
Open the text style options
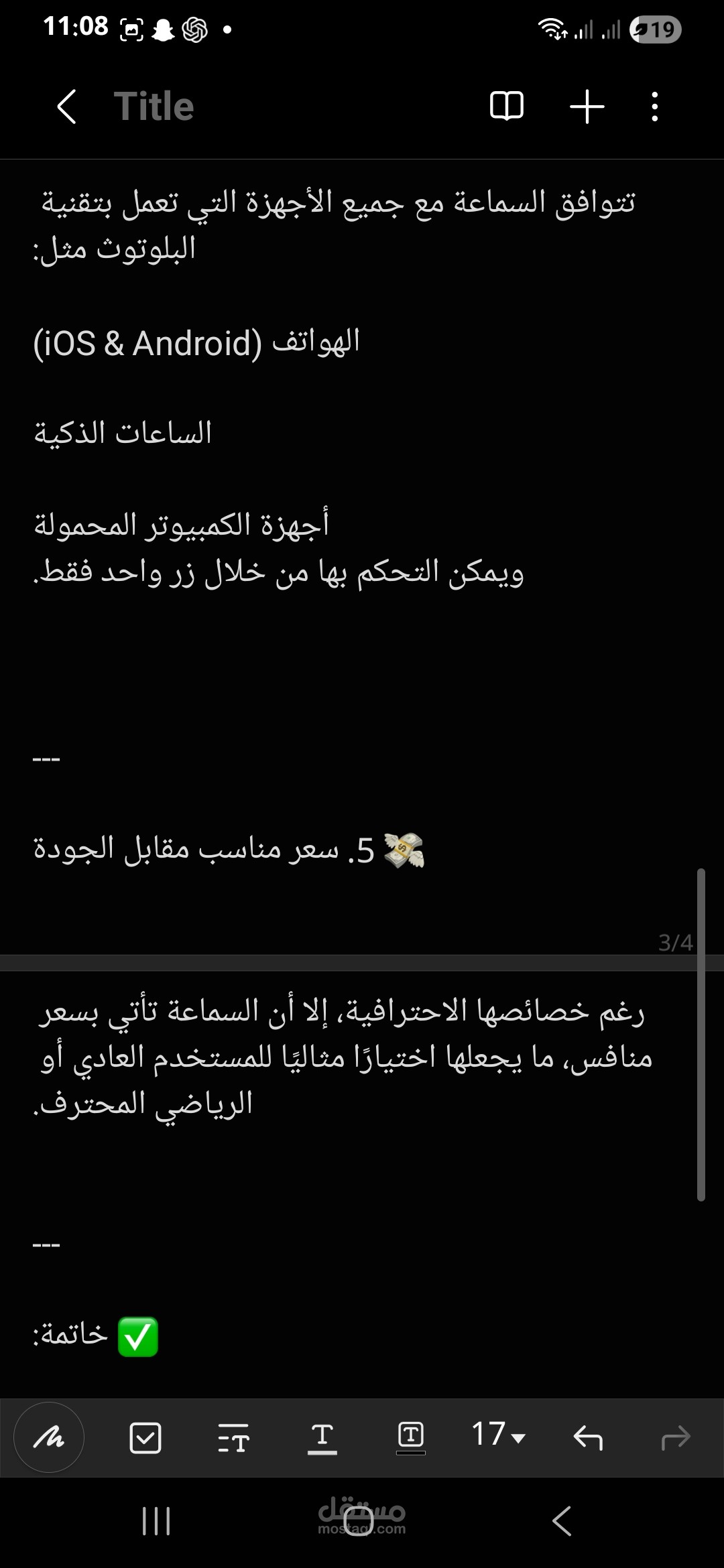(x=234, y=1438)
